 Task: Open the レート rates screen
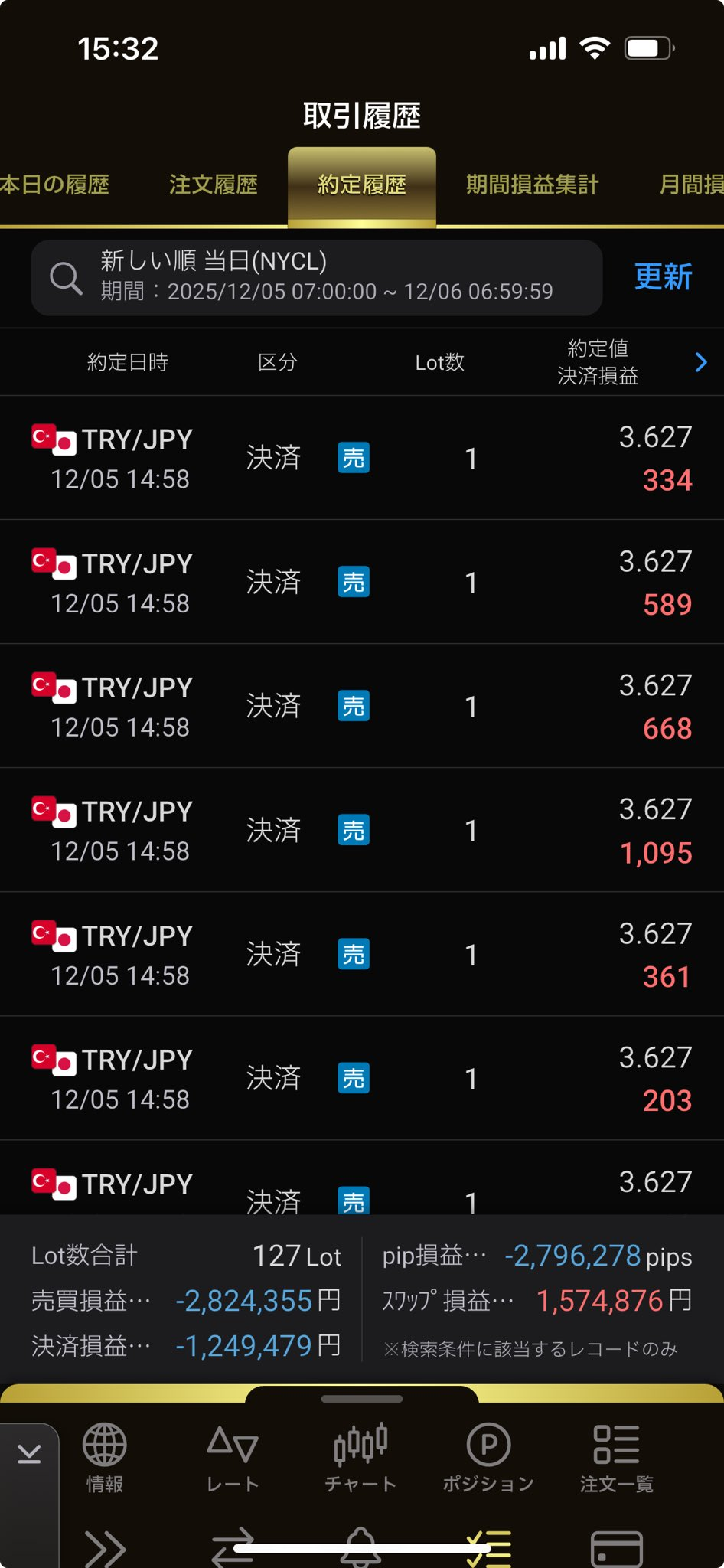pyautogui.click(x=233, y=1457)
